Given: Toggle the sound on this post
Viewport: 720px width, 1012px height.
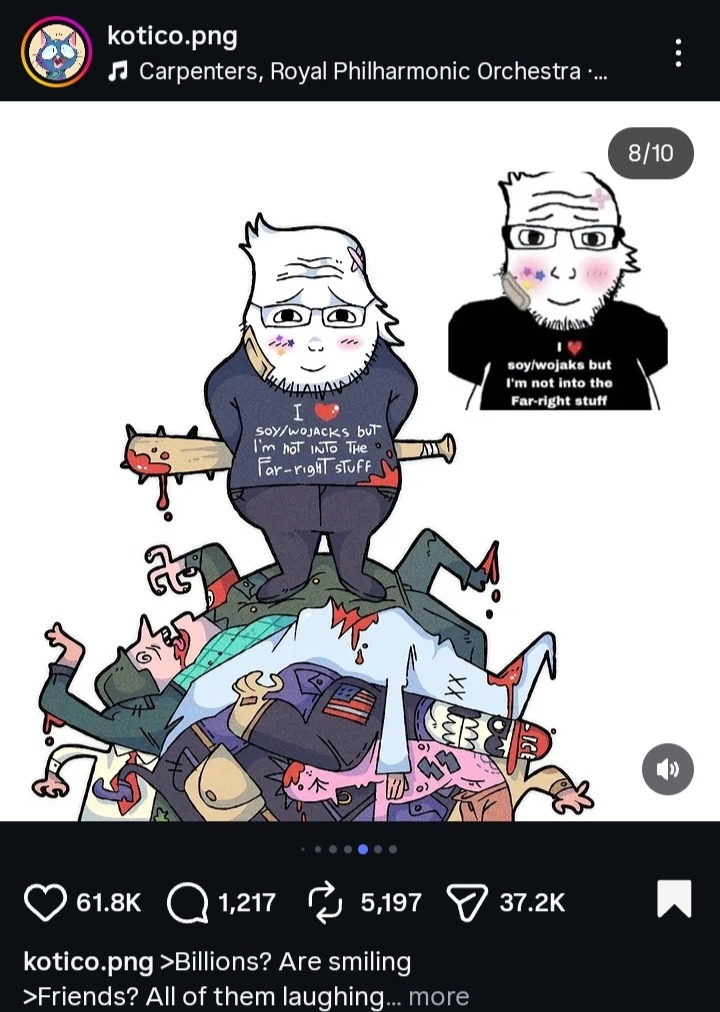Looking at the screenshot, I should point(667,769).
